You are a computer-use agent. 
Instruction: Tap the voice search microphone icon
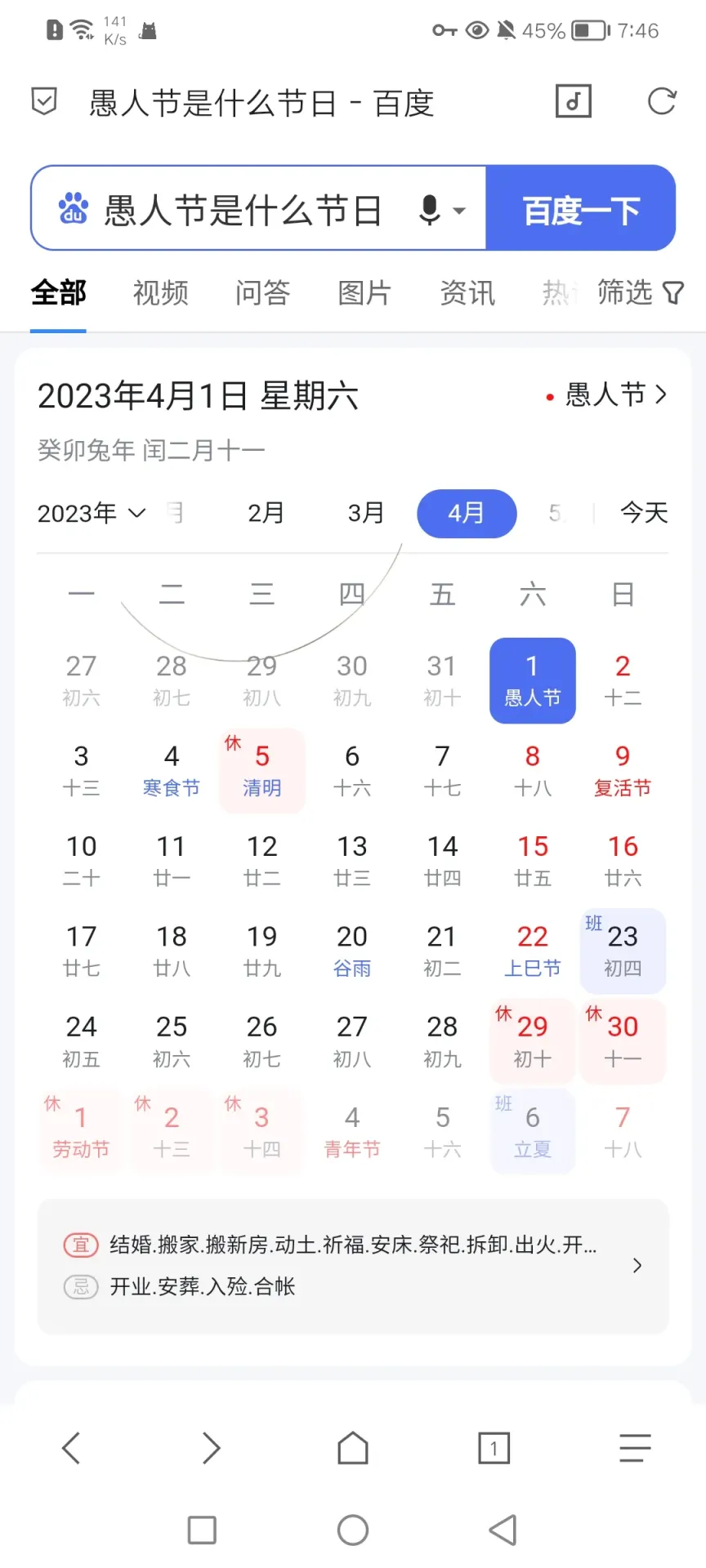(431, 210)
